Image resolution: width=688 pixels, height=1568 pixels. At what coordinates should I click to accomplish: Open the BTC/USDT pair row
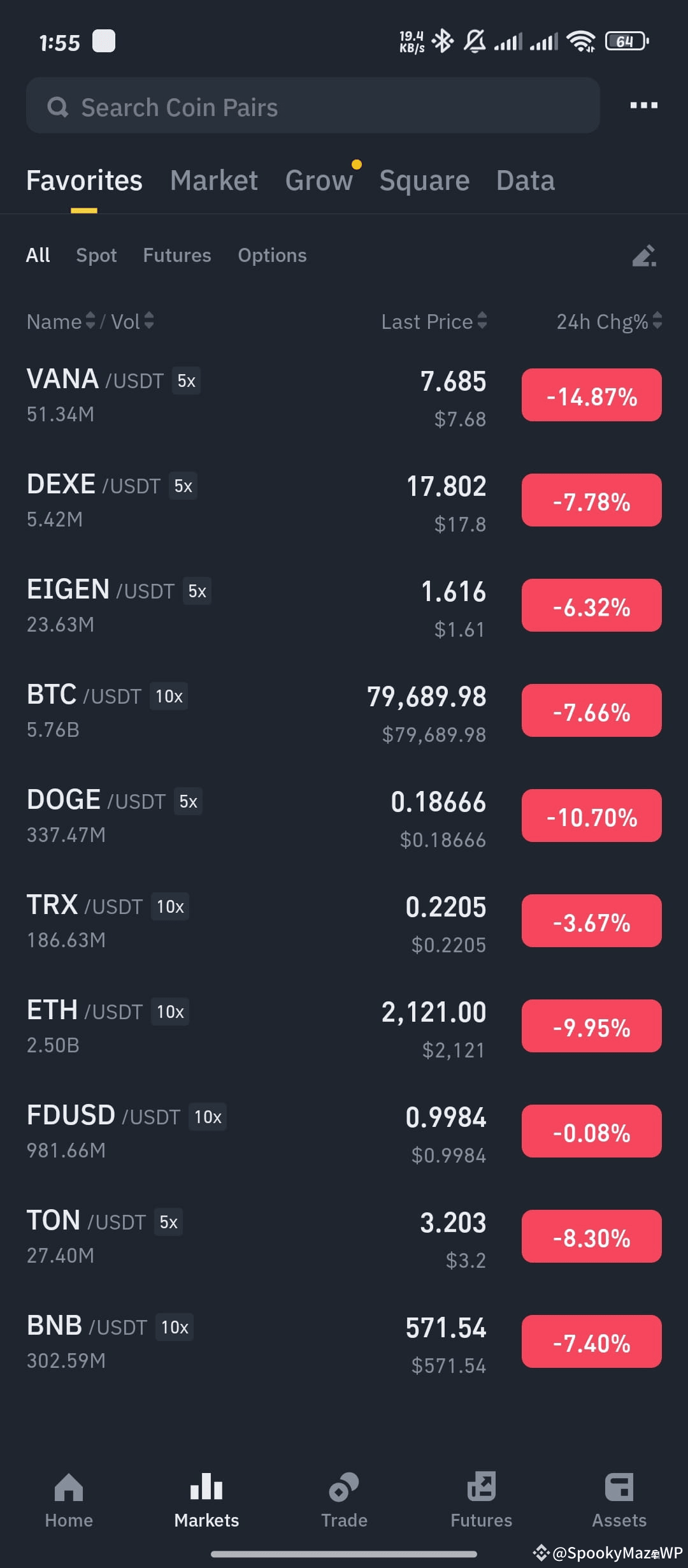(255, 711)
